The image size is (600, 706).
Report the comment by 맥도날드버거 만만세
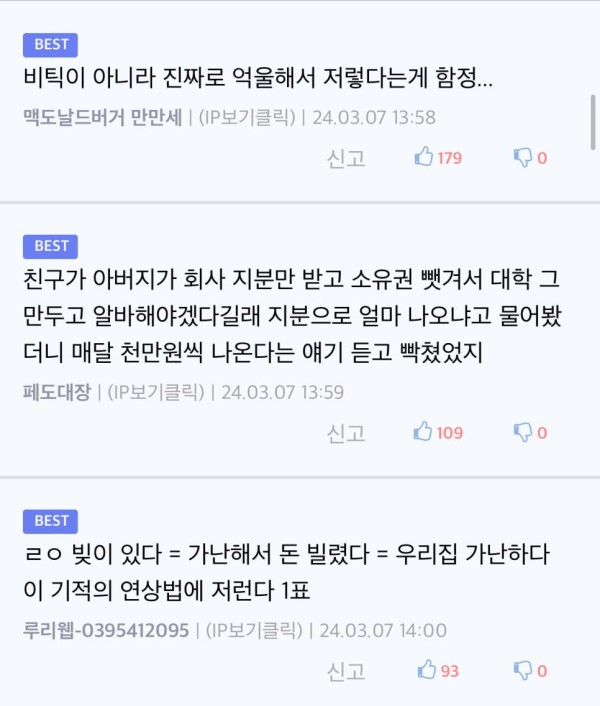pyautogui.click(x=346, y=158)
